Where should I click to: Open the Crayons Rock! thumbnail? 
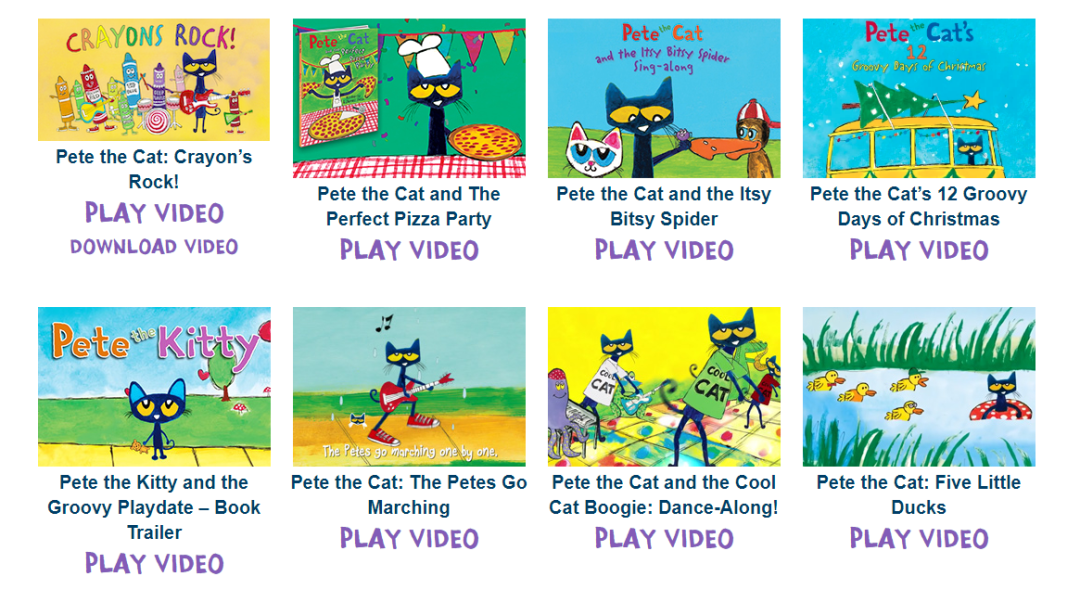pyautogui.click(x=154, y=80)
